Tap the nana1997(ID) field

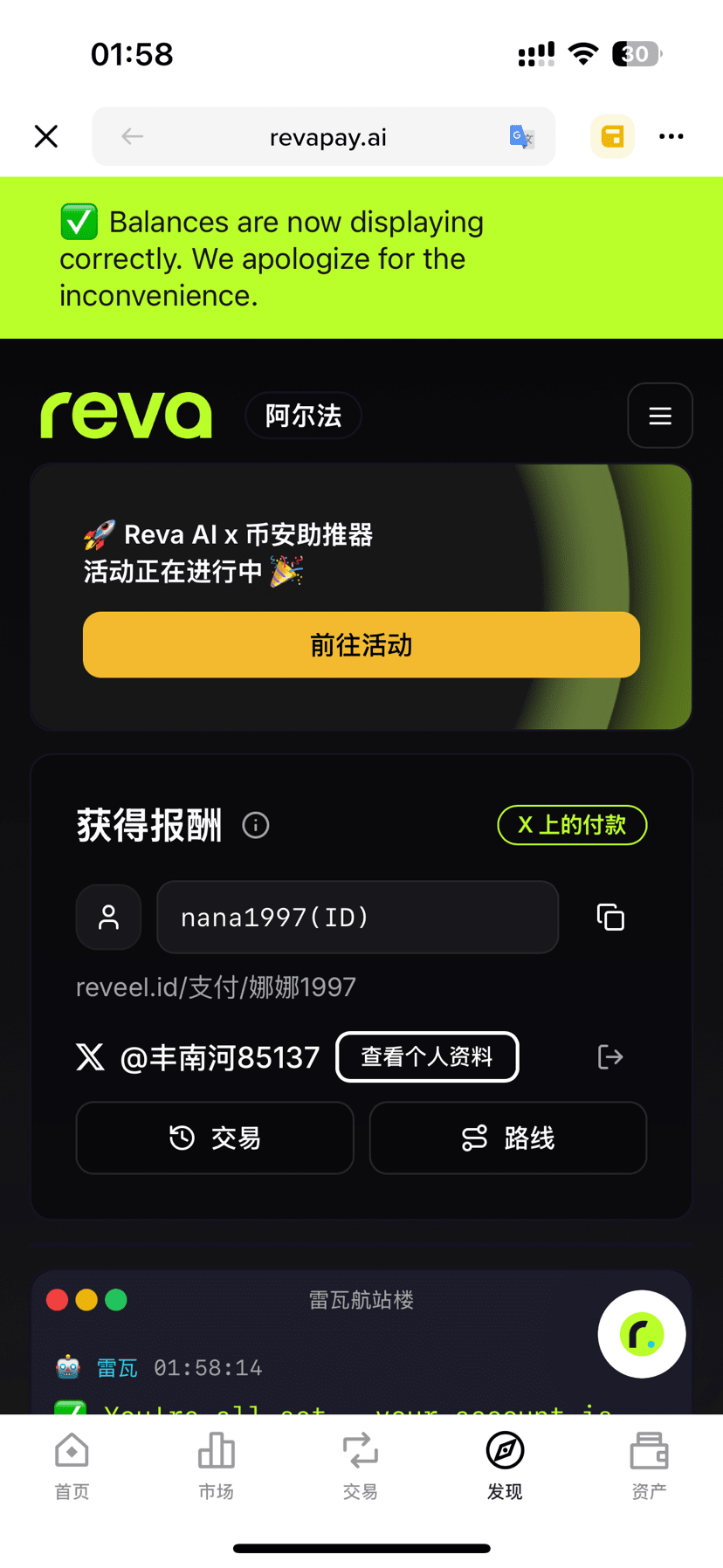357,918
